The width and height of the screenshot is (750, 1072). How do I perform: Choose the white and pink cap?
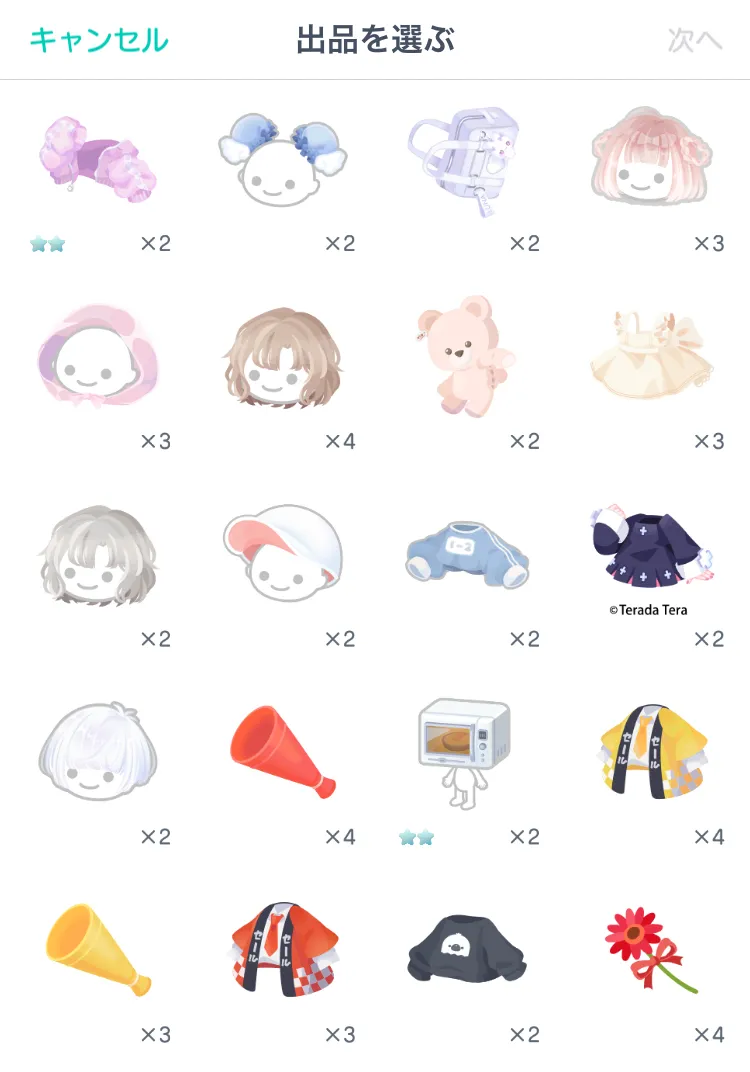click(282, 553)
